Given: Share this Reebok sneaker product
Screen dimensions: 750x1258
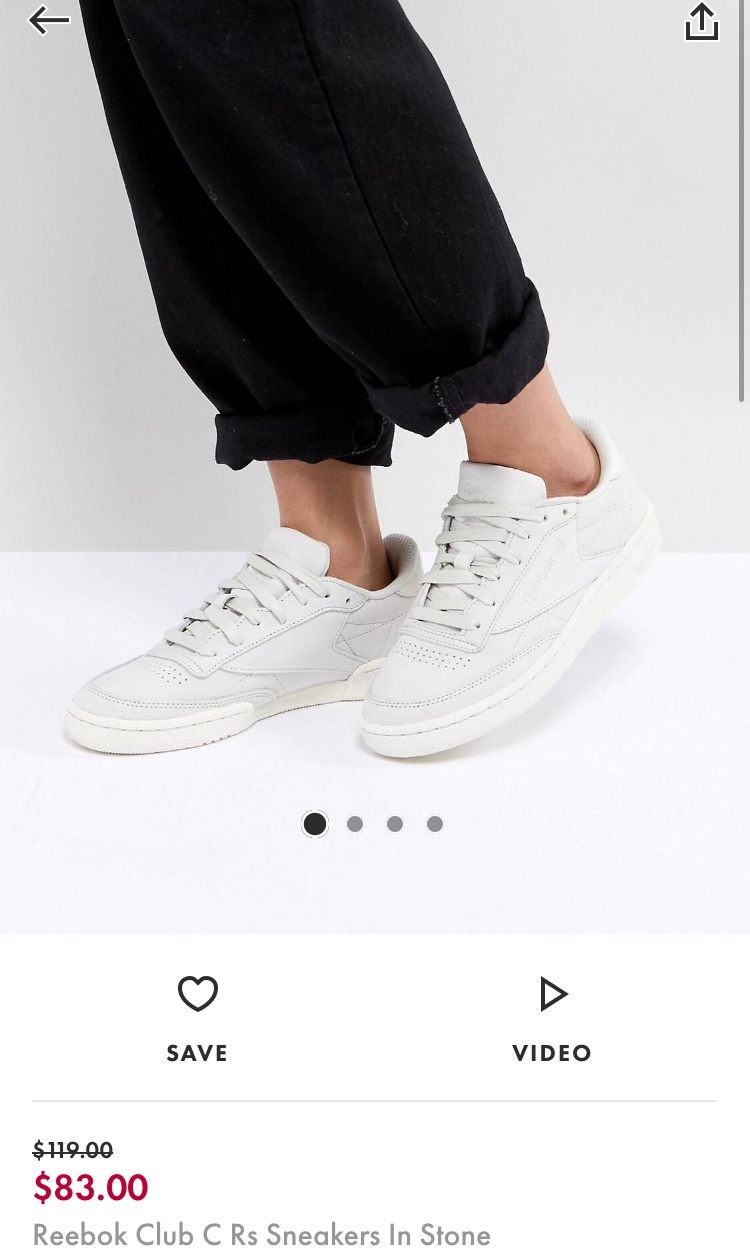Looking at the screenshot, I should [x=701, y=22].
